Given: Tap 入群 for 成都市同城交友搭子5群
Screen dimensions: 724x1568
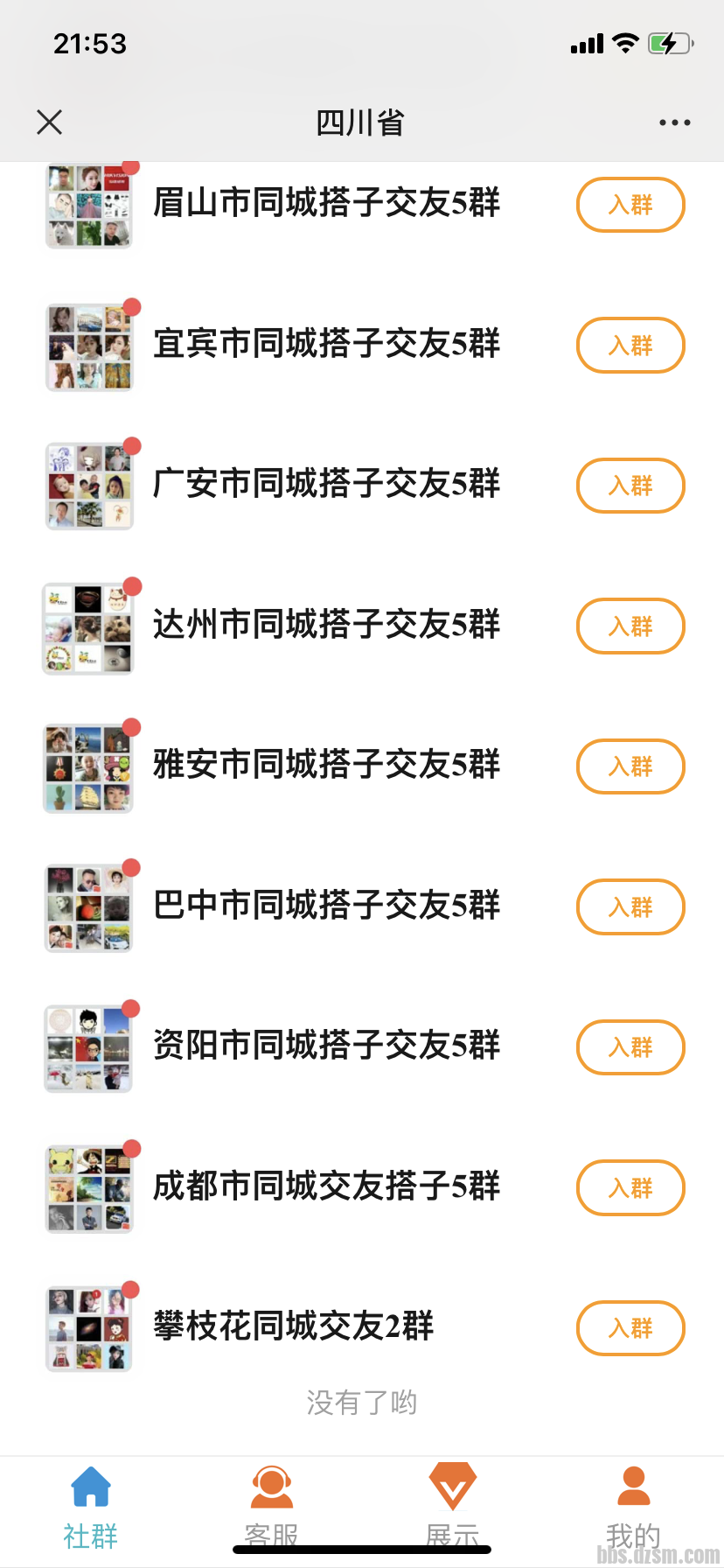Looking at the screenshot, I should tap(630, 1188).
